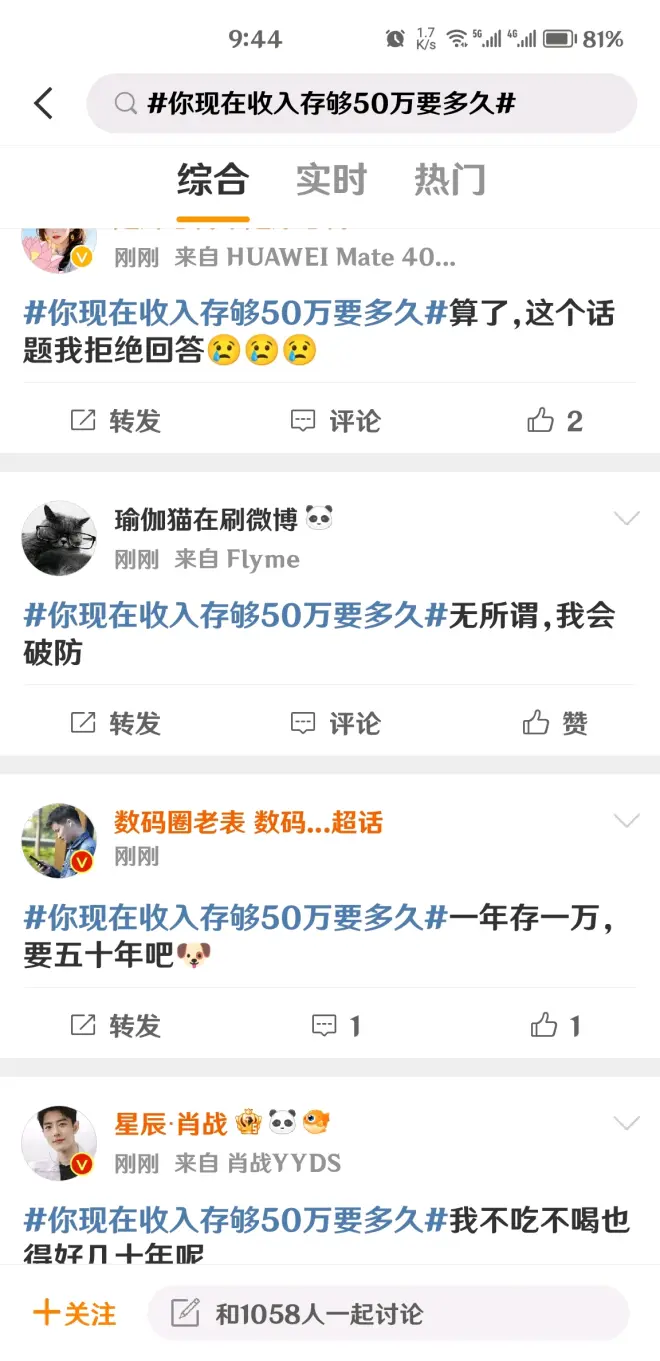This screenshot has height=1361, width=660.
Task: Open 星辰·肖战's avatar
Action: point(59,1143)
